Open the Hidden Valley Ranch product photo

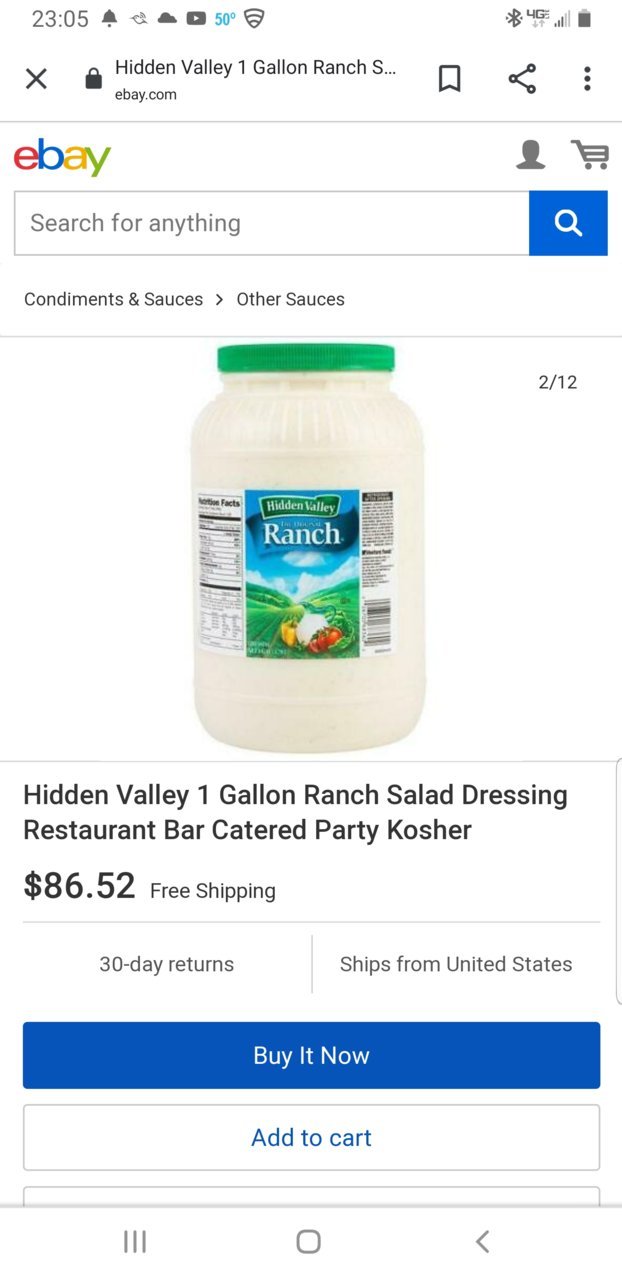(308, 548)
